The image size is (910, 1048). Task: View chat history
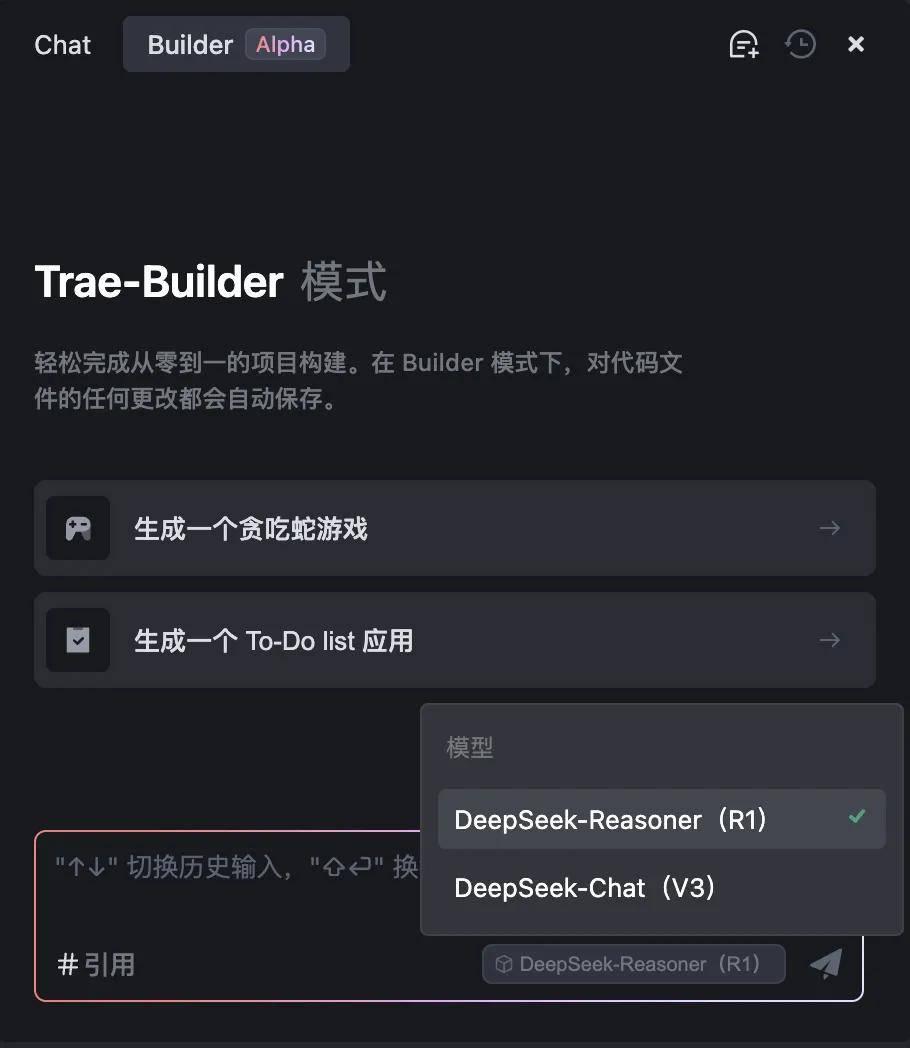coord(800,44)
